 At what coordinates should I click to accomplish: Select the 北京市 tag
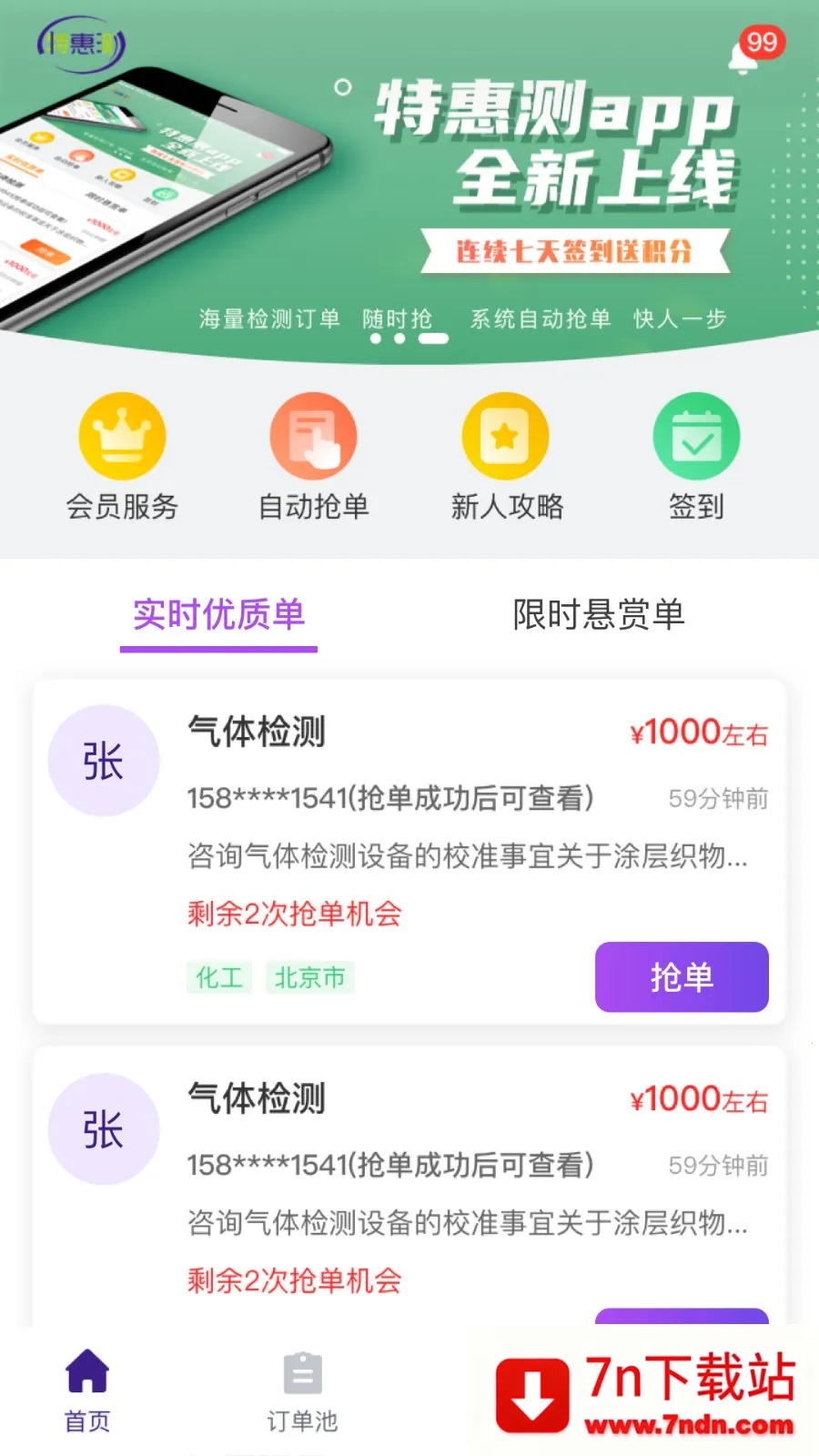[x=309, y=977]
